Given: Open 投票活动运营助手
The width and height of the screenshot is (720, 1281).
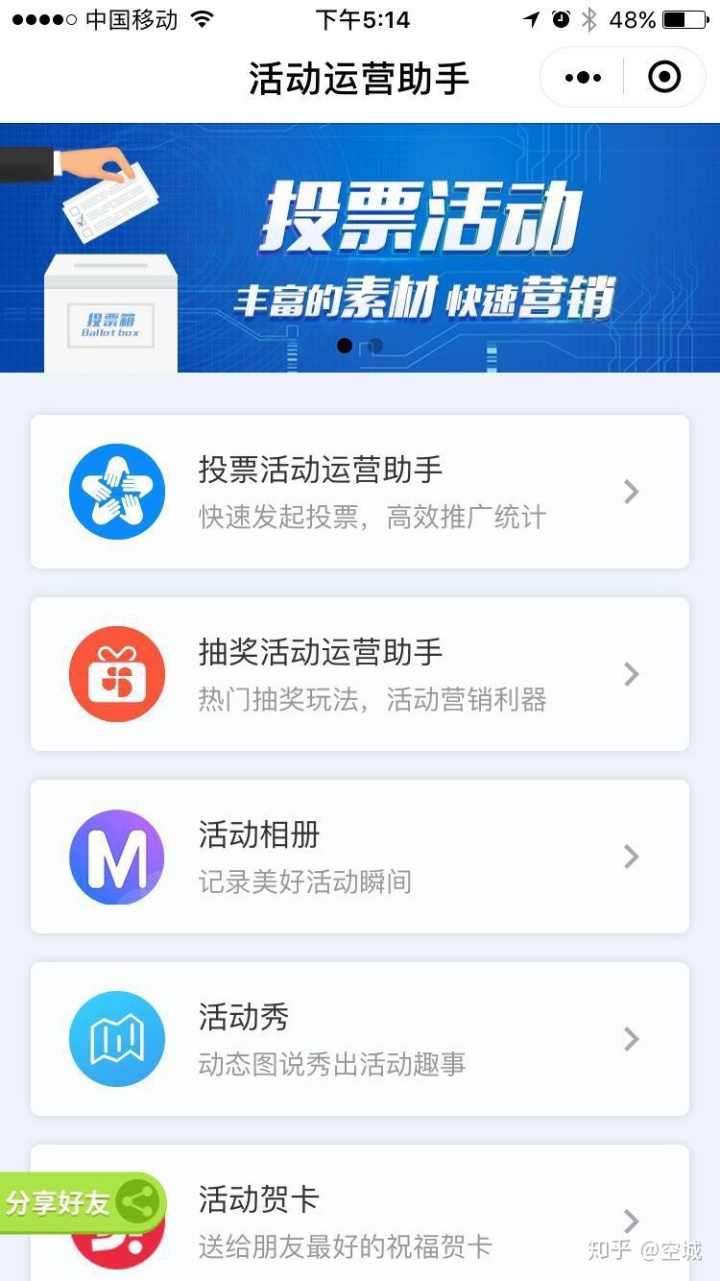Looking at the screenshot, I should [x=360, y=492].
